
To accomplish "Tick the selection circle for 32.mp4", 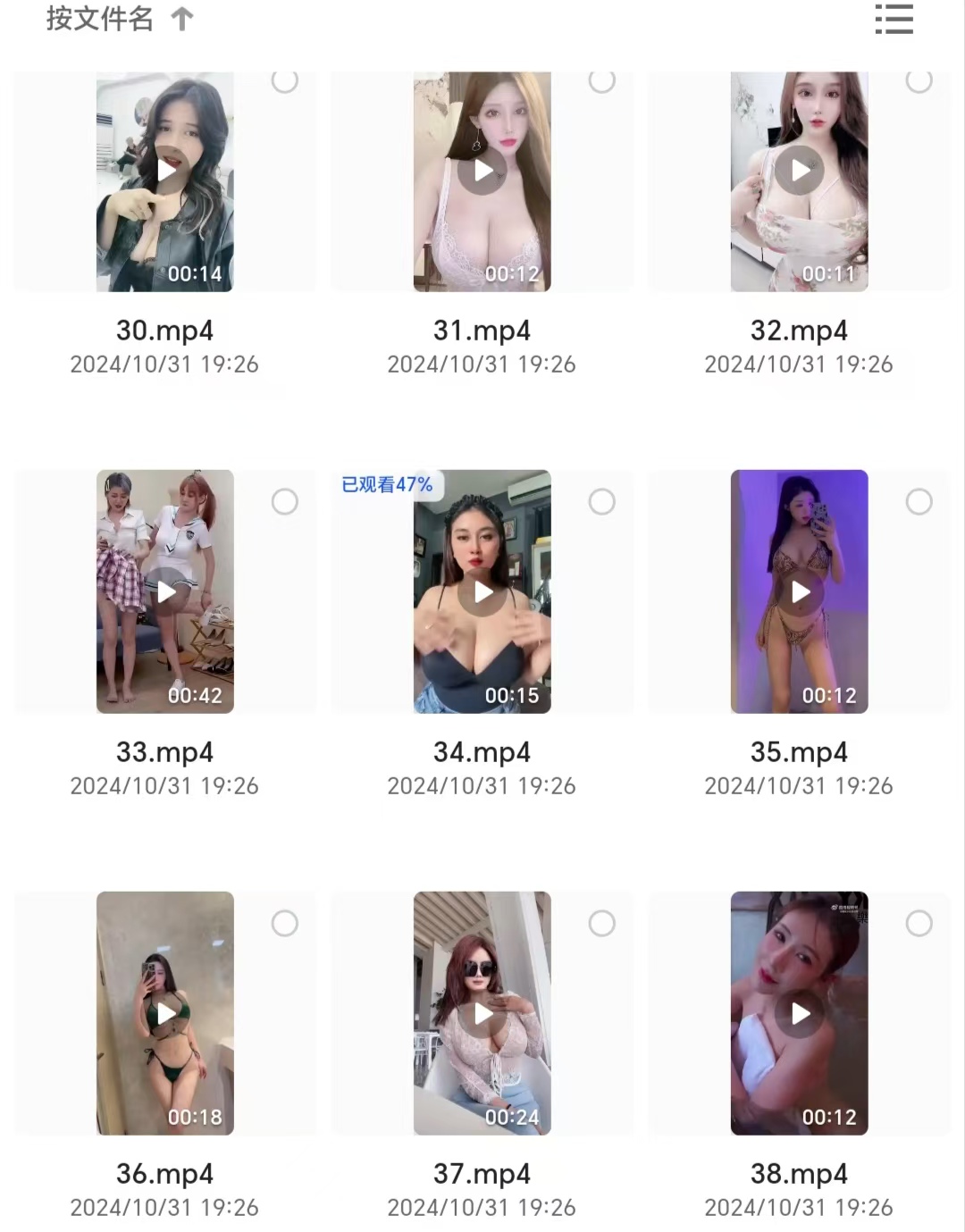I will pyautogui.click(x=919, y=80).
